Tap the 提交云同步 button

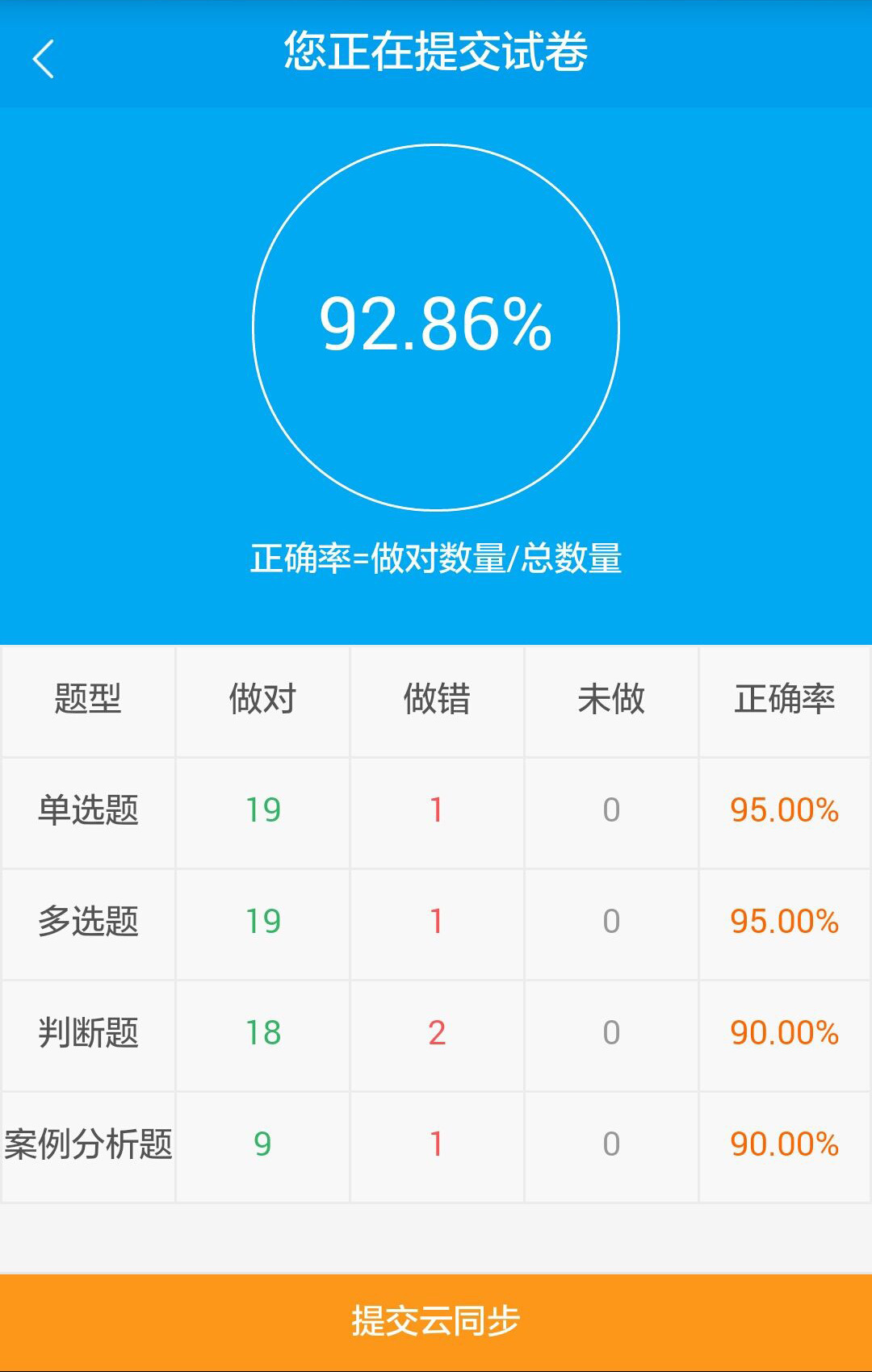pos(436,1322)
